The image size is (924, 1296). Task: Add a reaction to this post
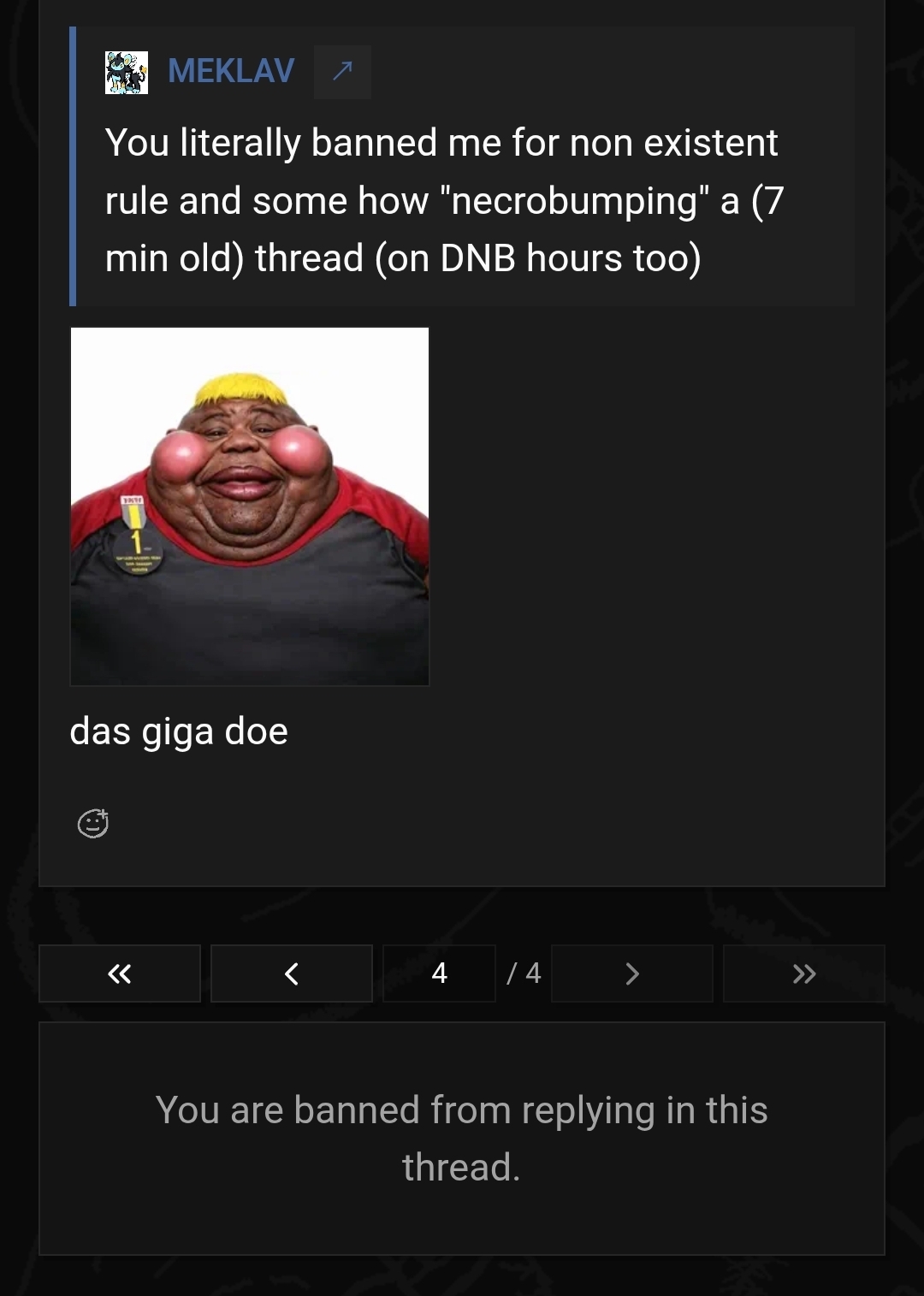[x=93, y=823]
